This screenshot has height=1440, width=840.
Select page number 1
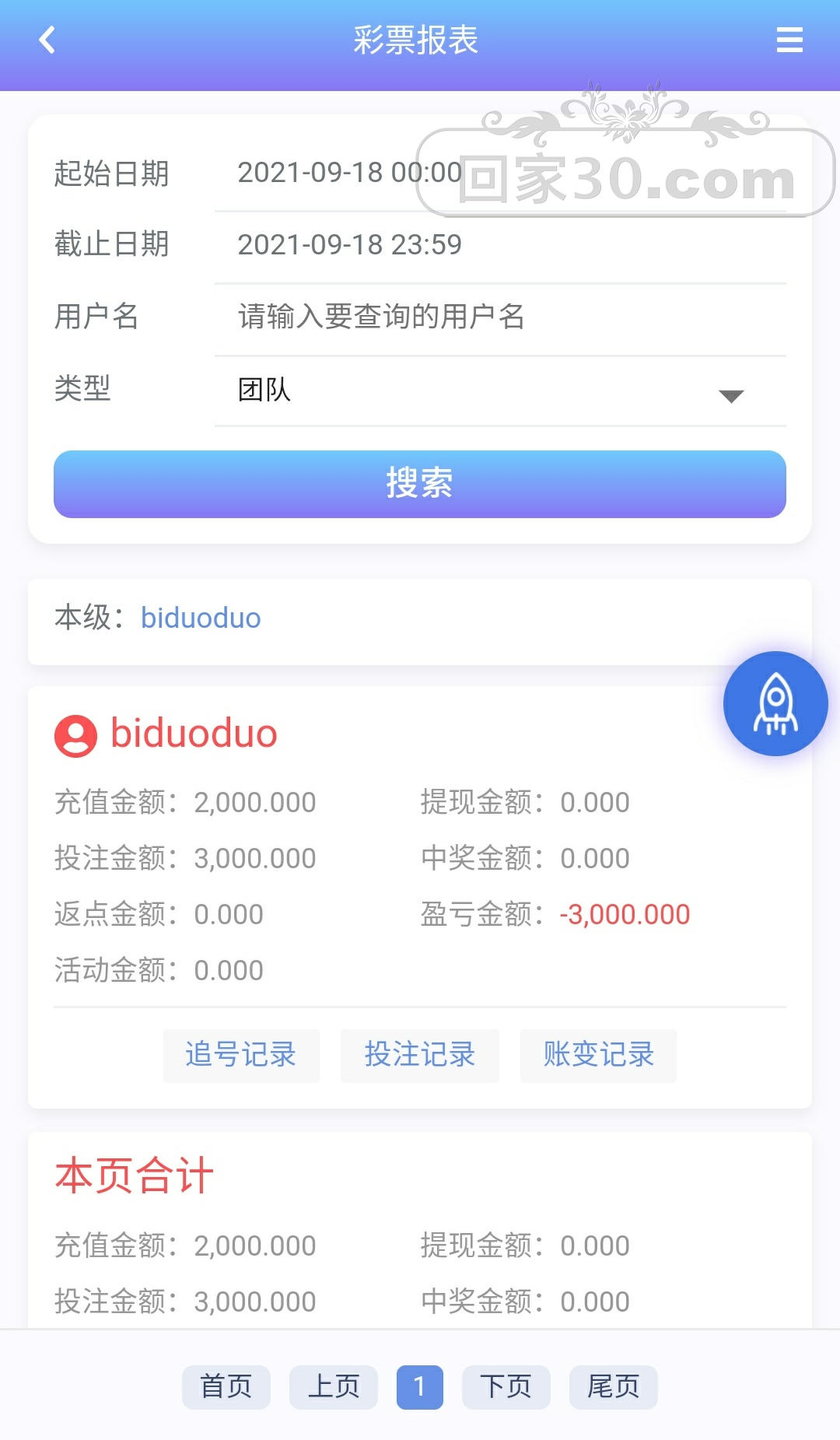point(420,1386)
